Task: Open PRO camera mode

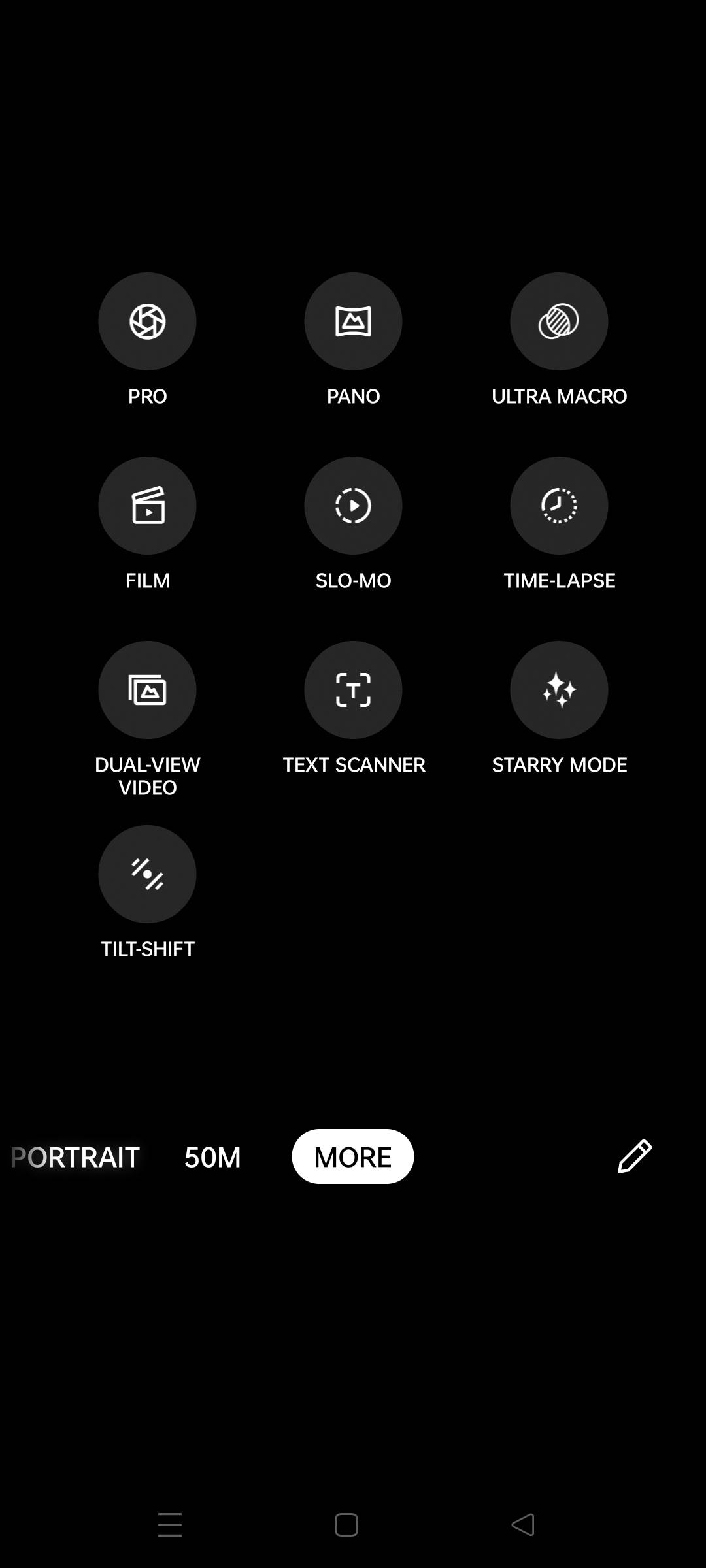Action: 147,321
